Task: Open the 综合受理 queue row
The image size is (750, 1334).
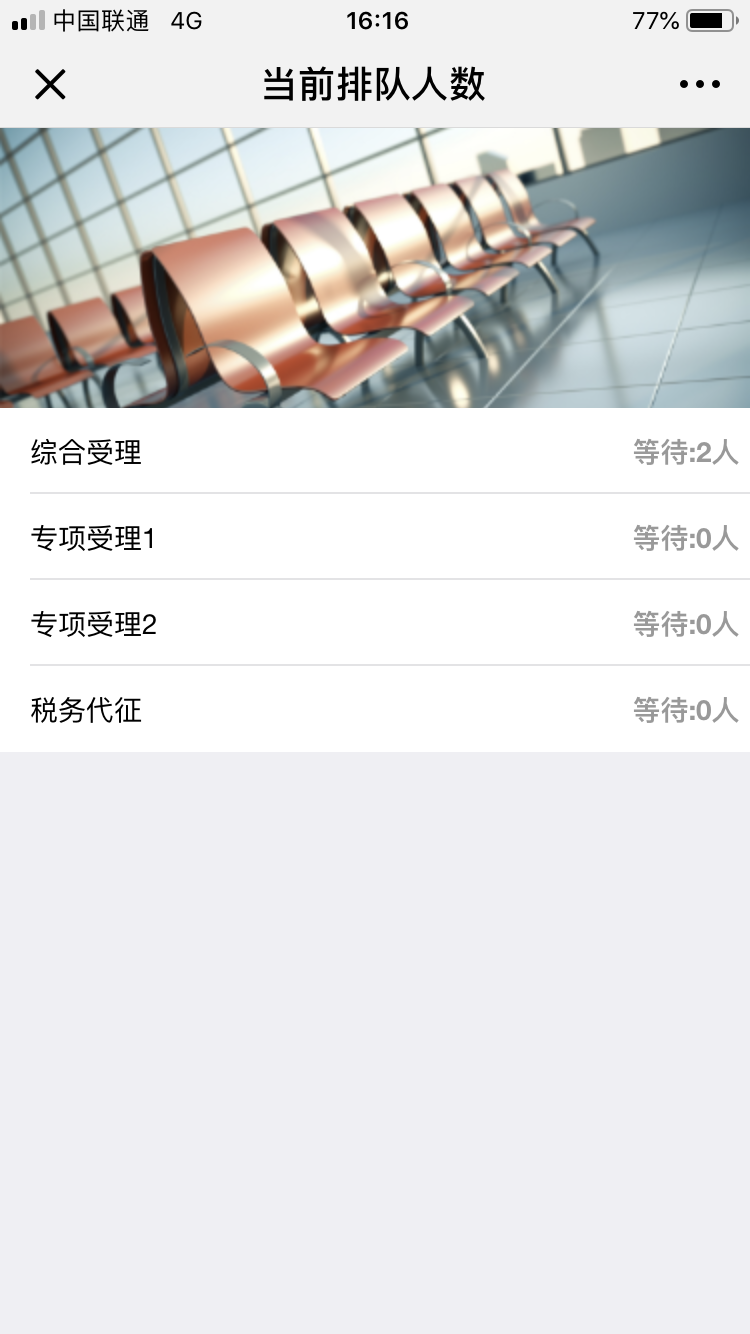Action: (375, 452)
